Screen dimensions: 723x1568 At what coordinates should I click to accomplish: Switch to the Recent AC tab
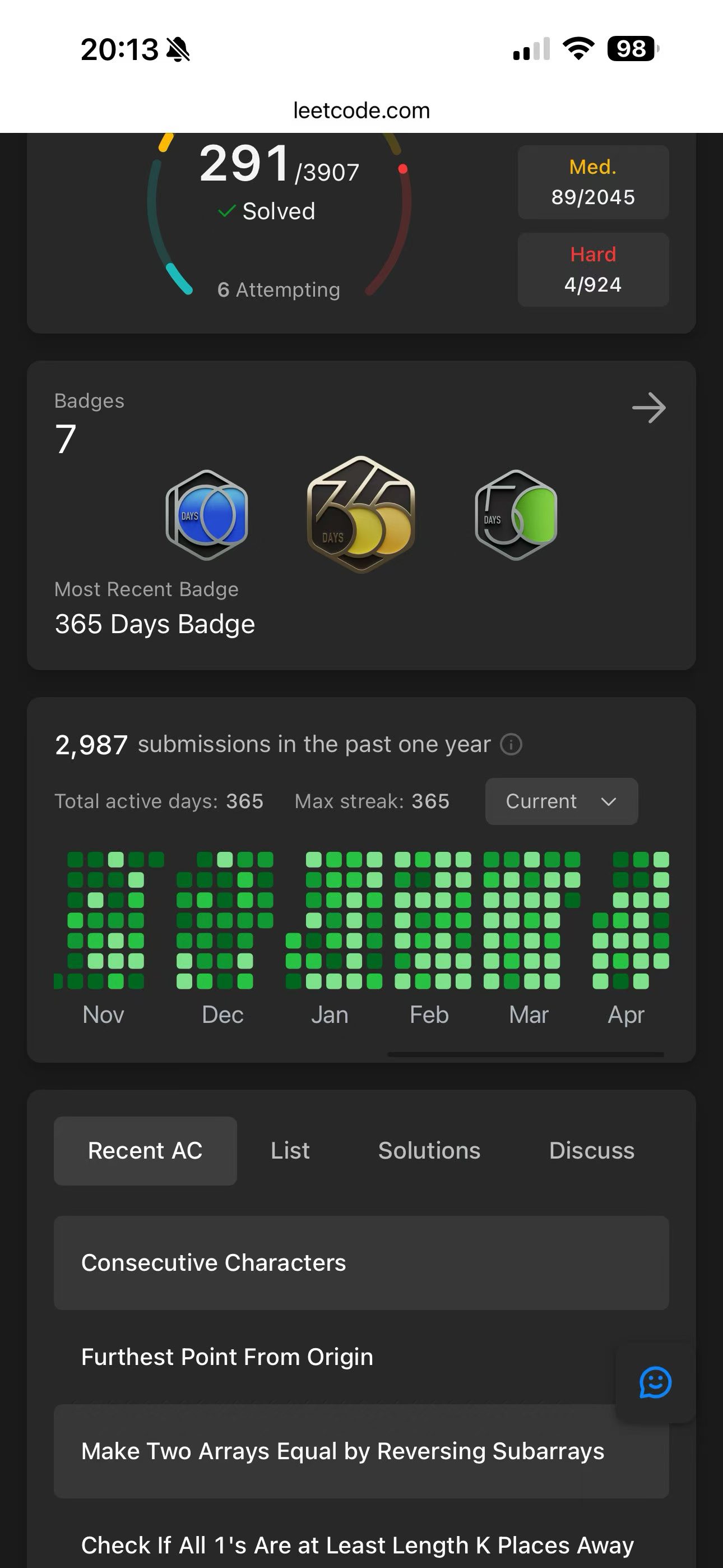coord(145,1150)
